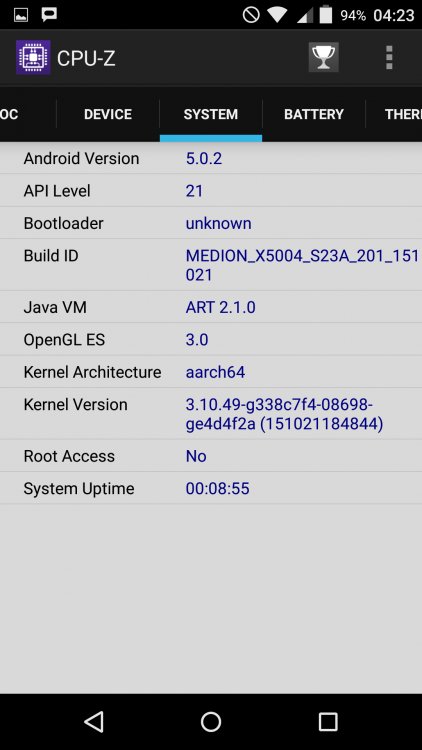Image resolution: width=422 pixels, height=750 pixels.
Task: Go to the home screen
Action: click(211, 721)
